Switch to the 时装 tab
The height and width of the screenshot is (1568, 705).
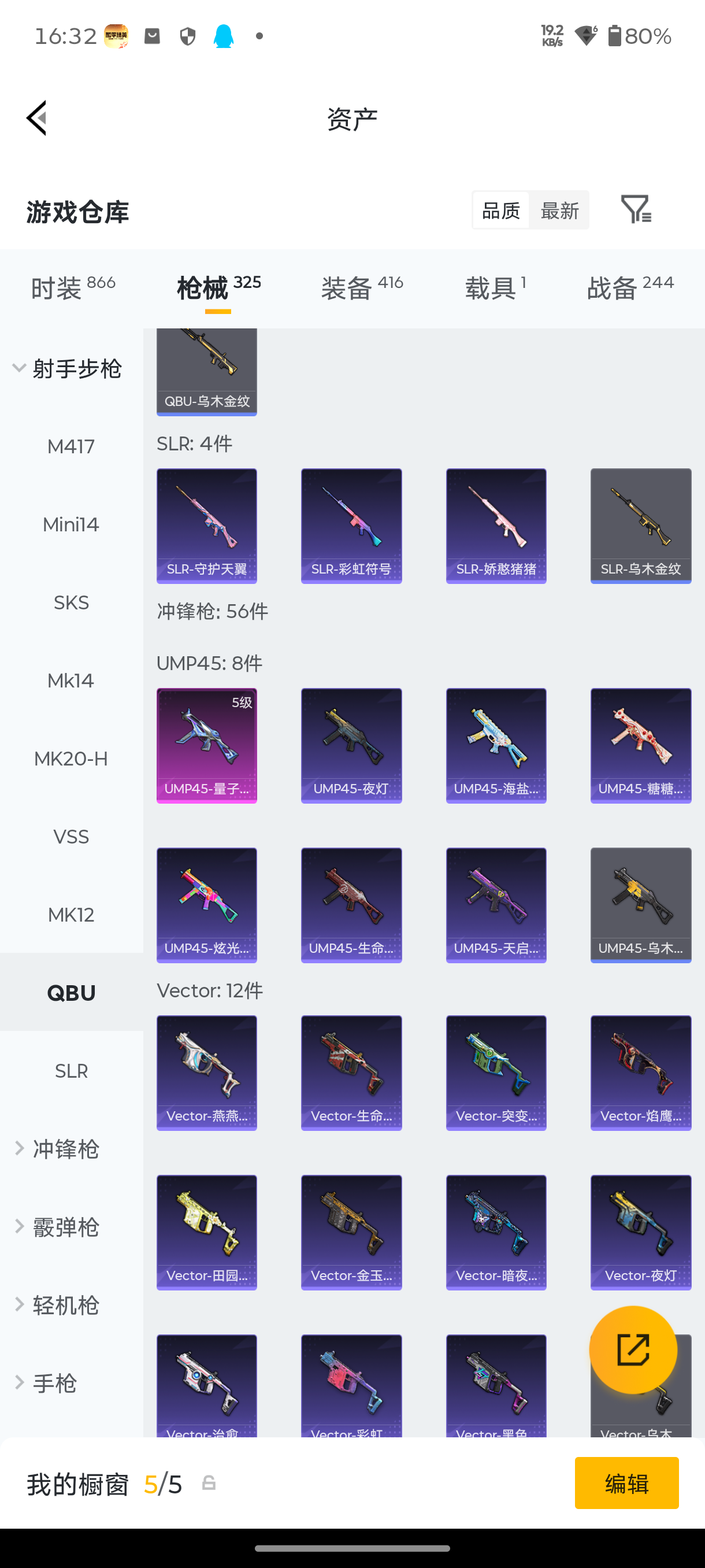click(x=72, y=287)
